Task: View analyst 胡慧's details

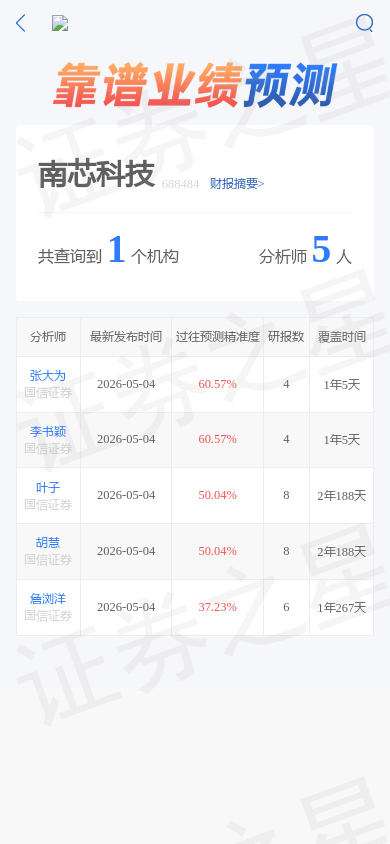Action: point(48,543)
